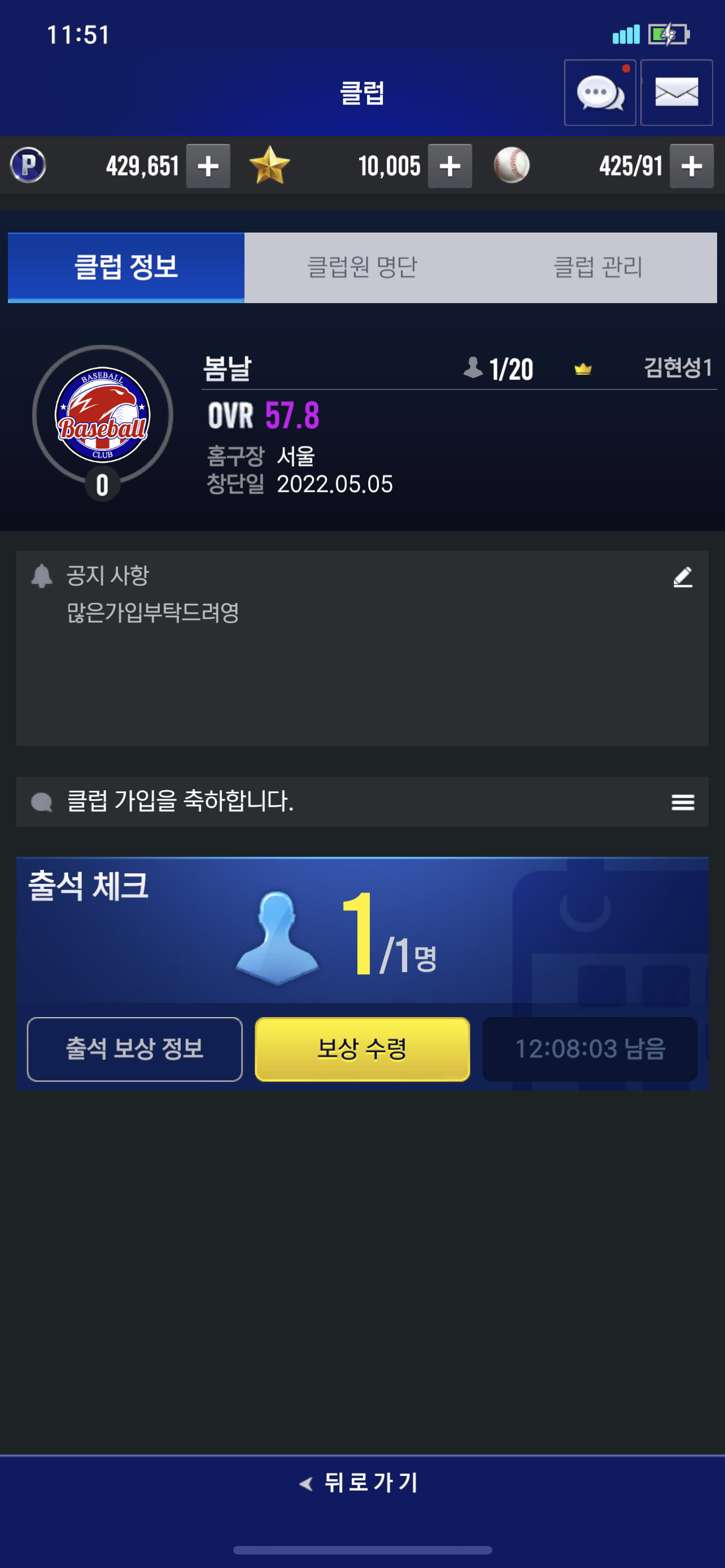Viewport: 725px width, 1568px height.
Task: Open the club chat log menu icon
Action: coord(683,802)
